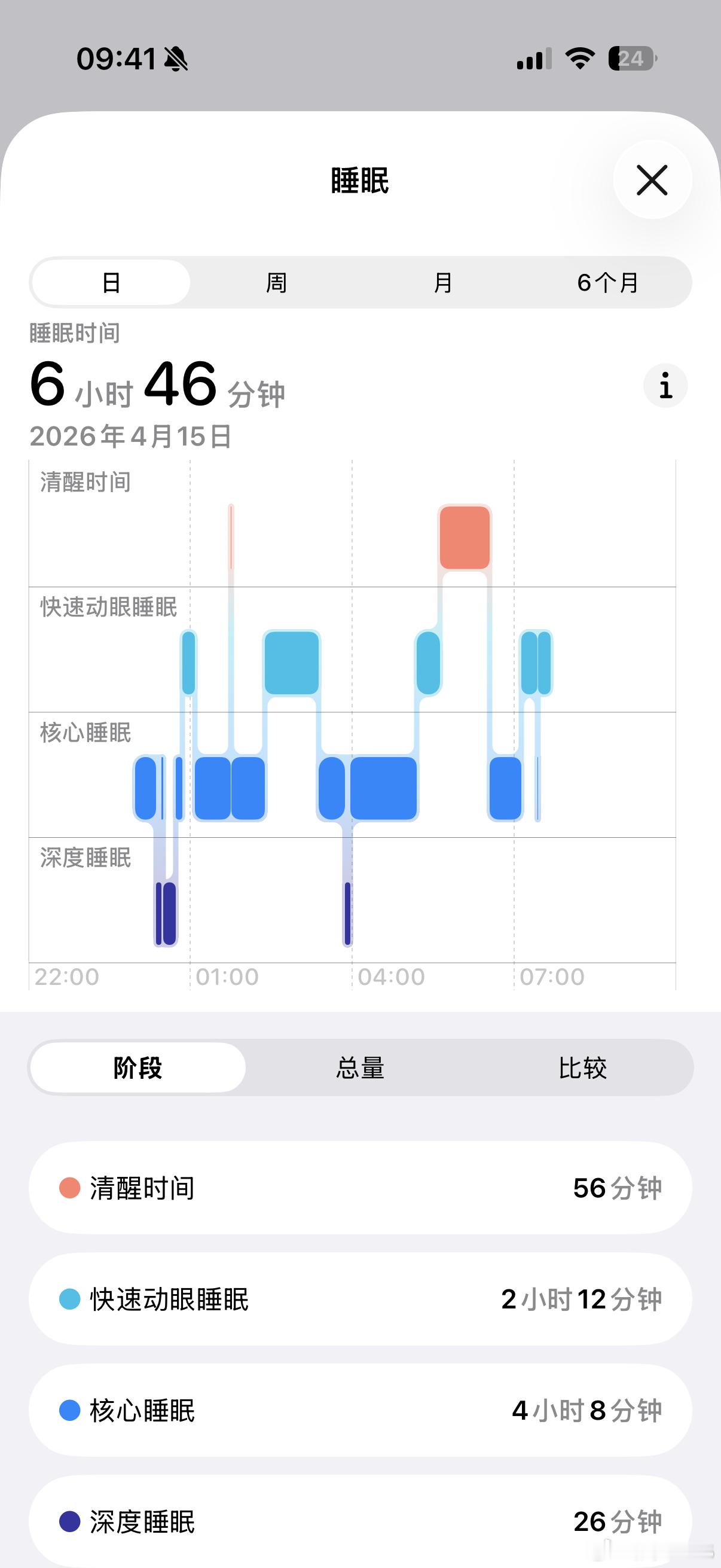The image size is (721, 1568).
Task: Select the 日 segment
Action: tap(111, 282)
